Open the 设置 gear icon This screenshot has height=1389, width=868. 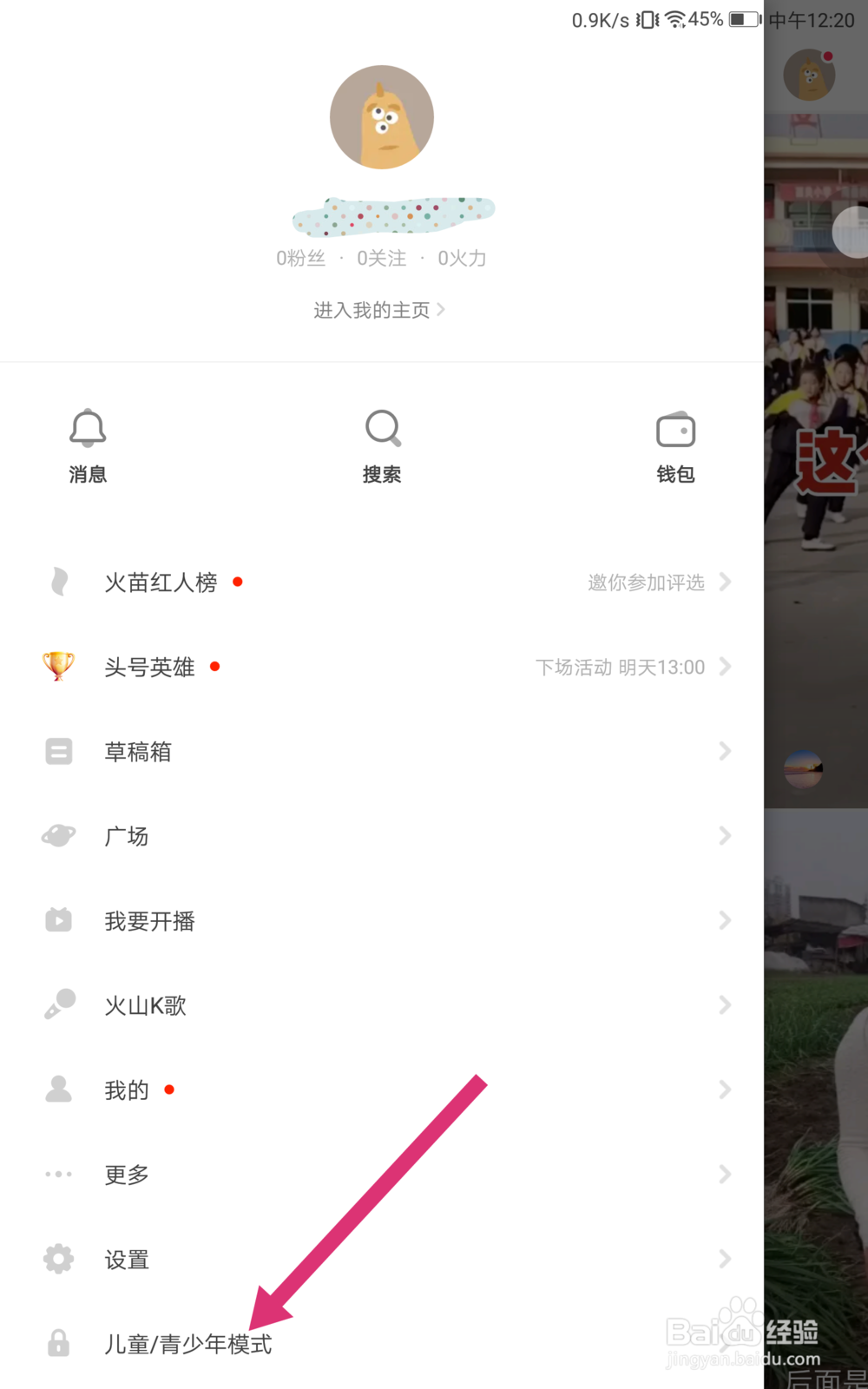point(57,1259)
